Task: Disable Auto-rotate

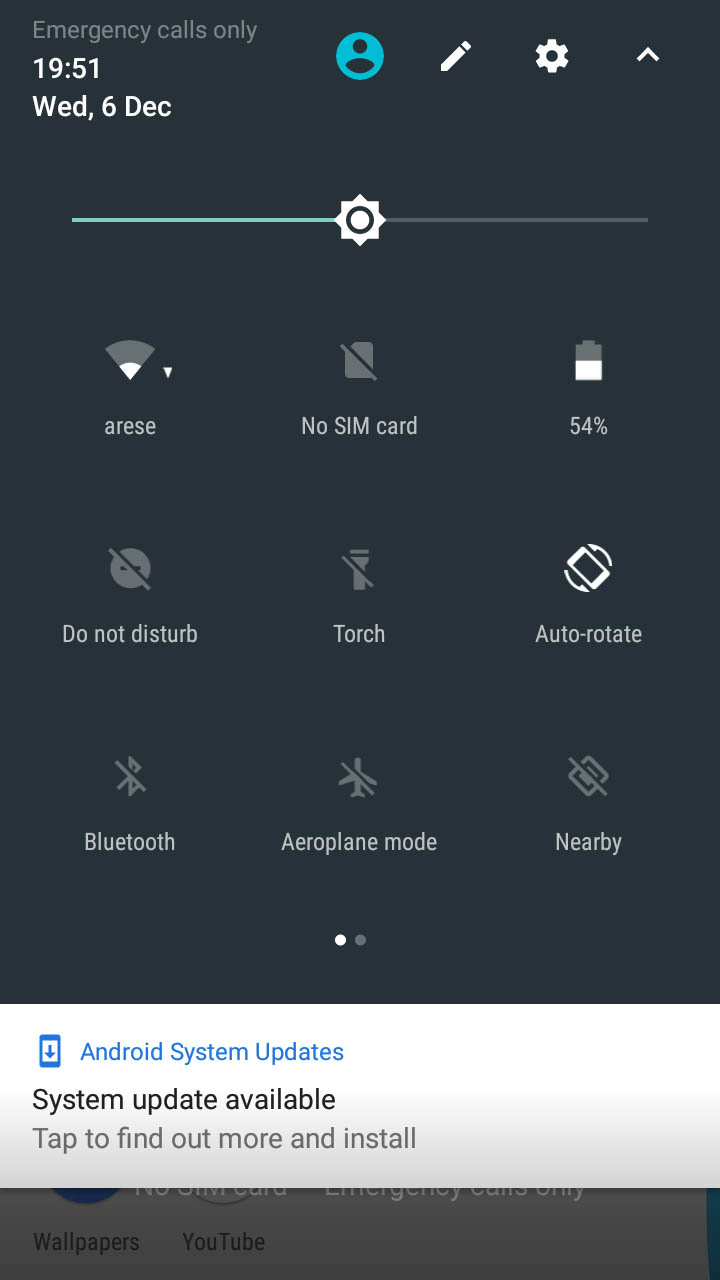Action: [x=588, y=596]
